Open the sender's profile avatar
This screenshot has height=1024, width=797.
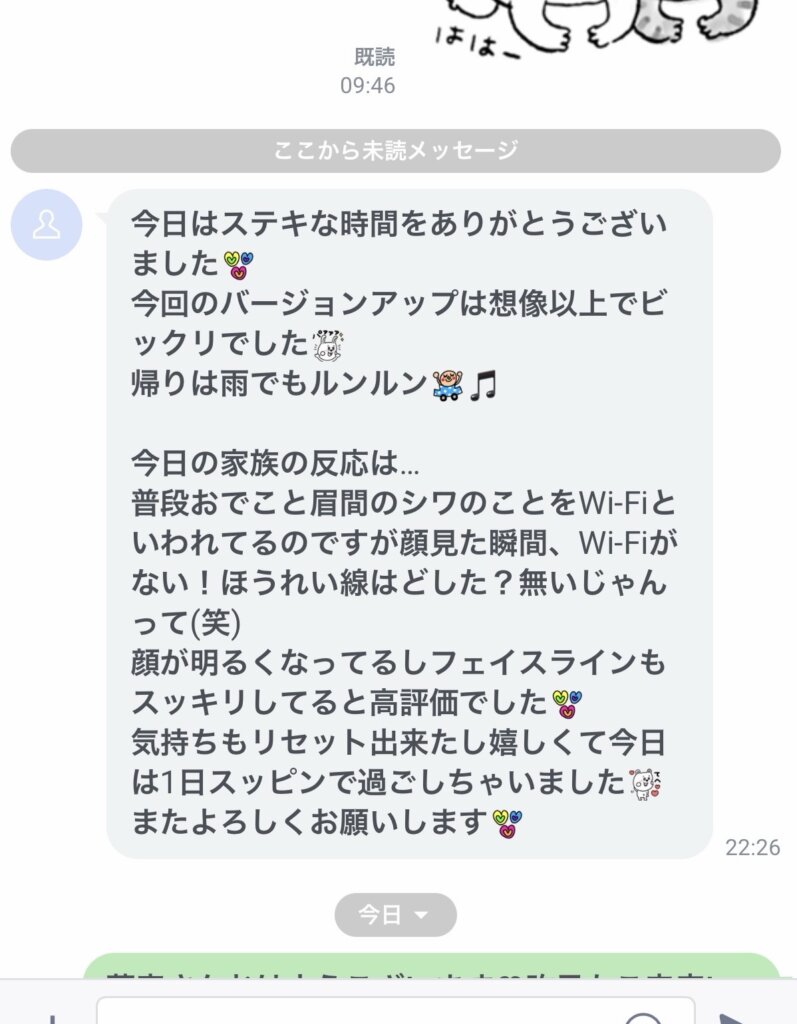click(x=46, y=225)
